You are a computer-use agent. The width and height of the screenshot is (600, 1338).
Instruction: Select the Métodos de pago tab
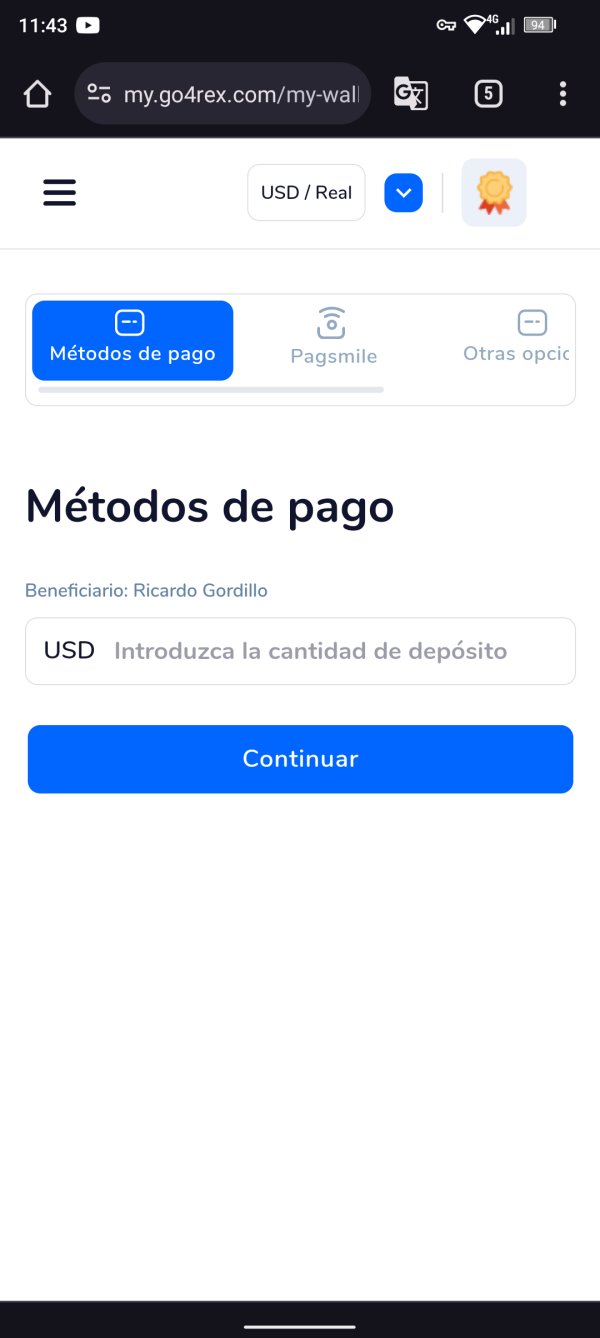click(x=133, y=340)
